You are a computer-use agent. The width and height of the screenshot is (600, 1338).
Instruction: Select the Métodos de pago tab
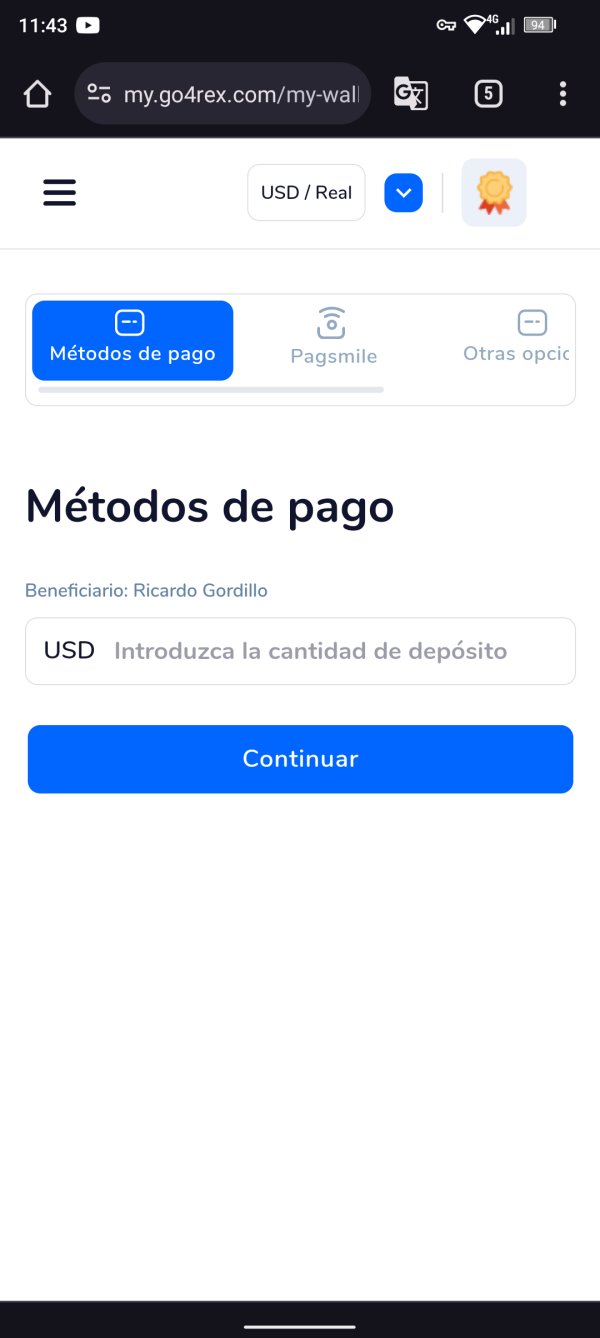click(x=133, y=340)
